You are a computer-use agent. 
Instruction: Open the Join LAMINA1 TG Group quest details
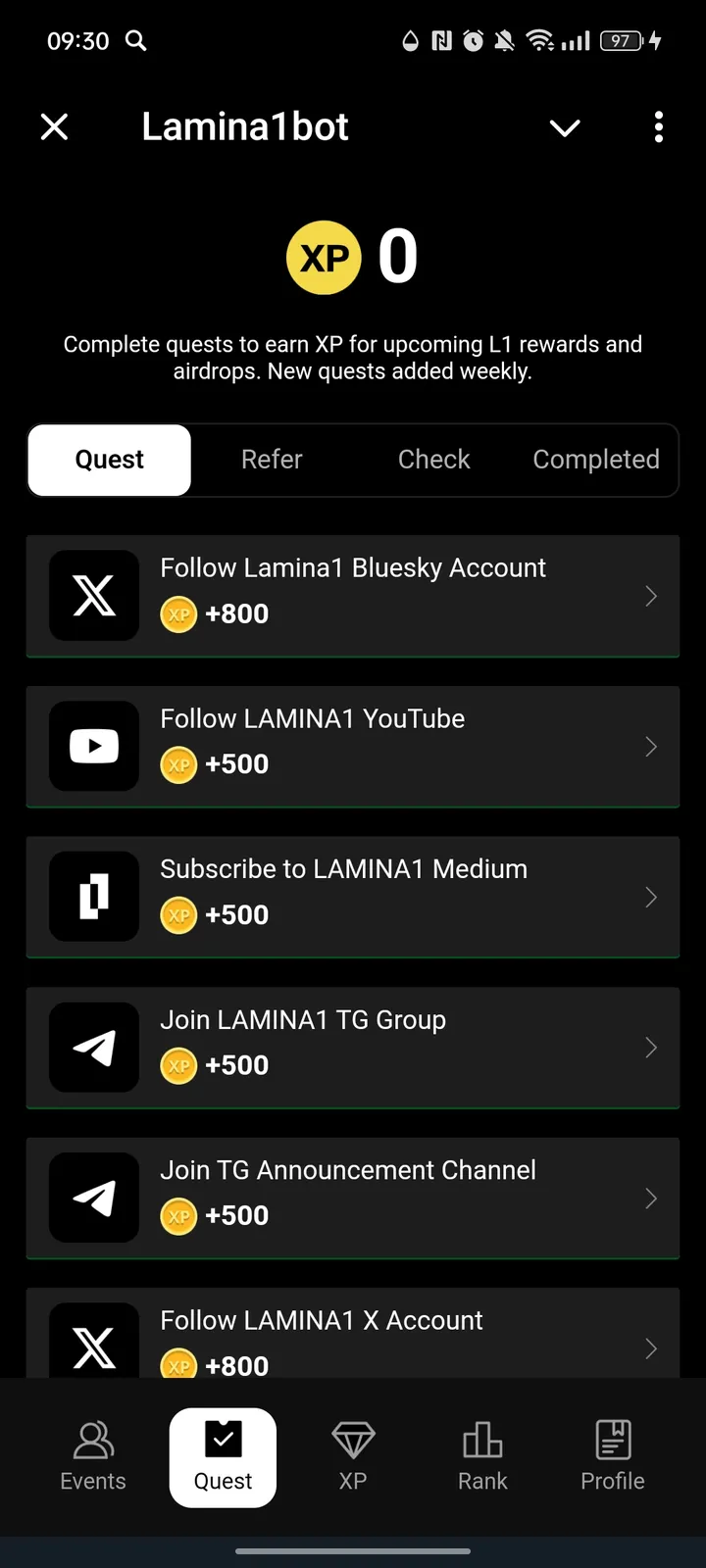[353, 1047]
